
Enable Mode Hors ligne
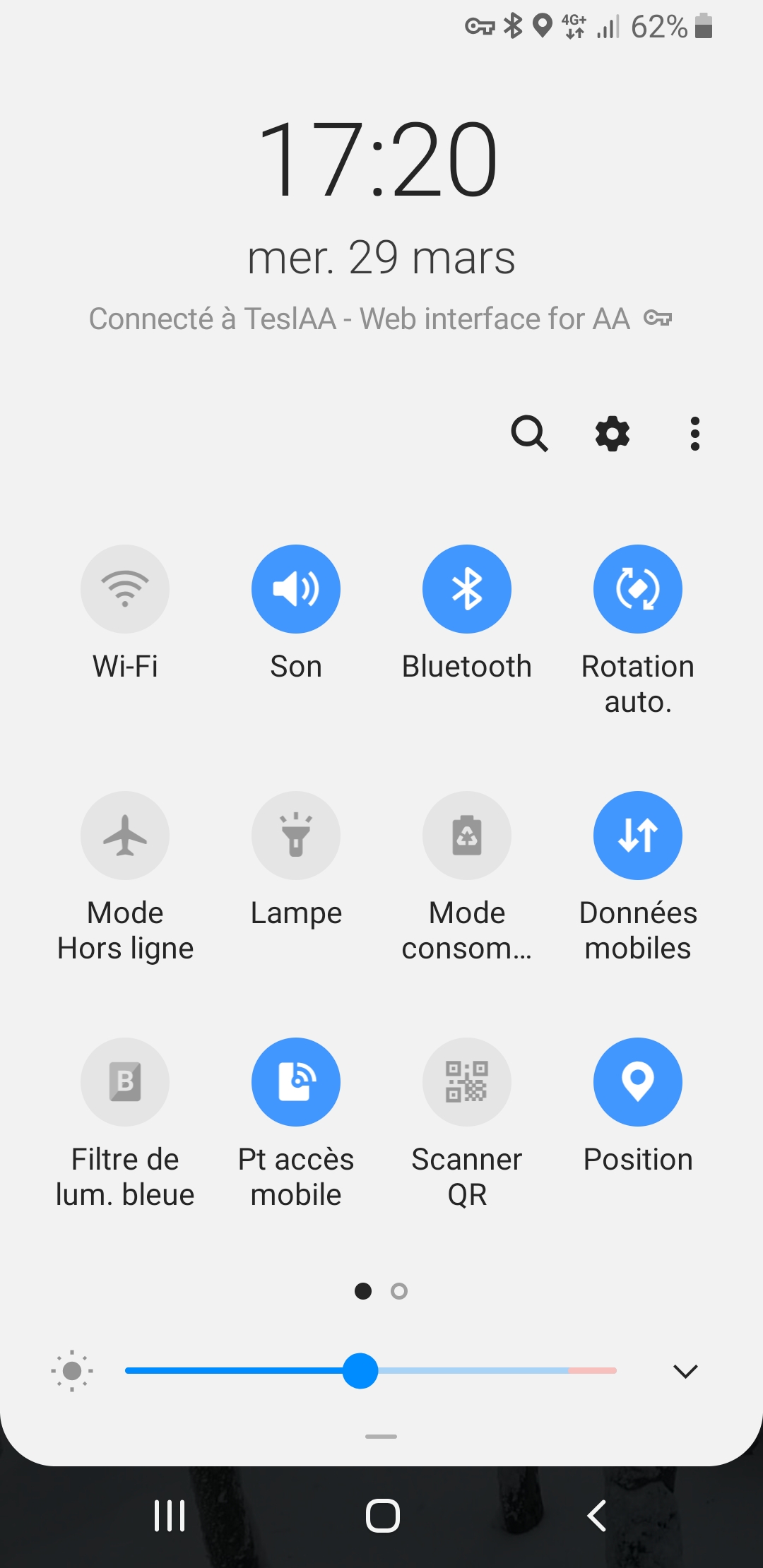click(125, 836)
